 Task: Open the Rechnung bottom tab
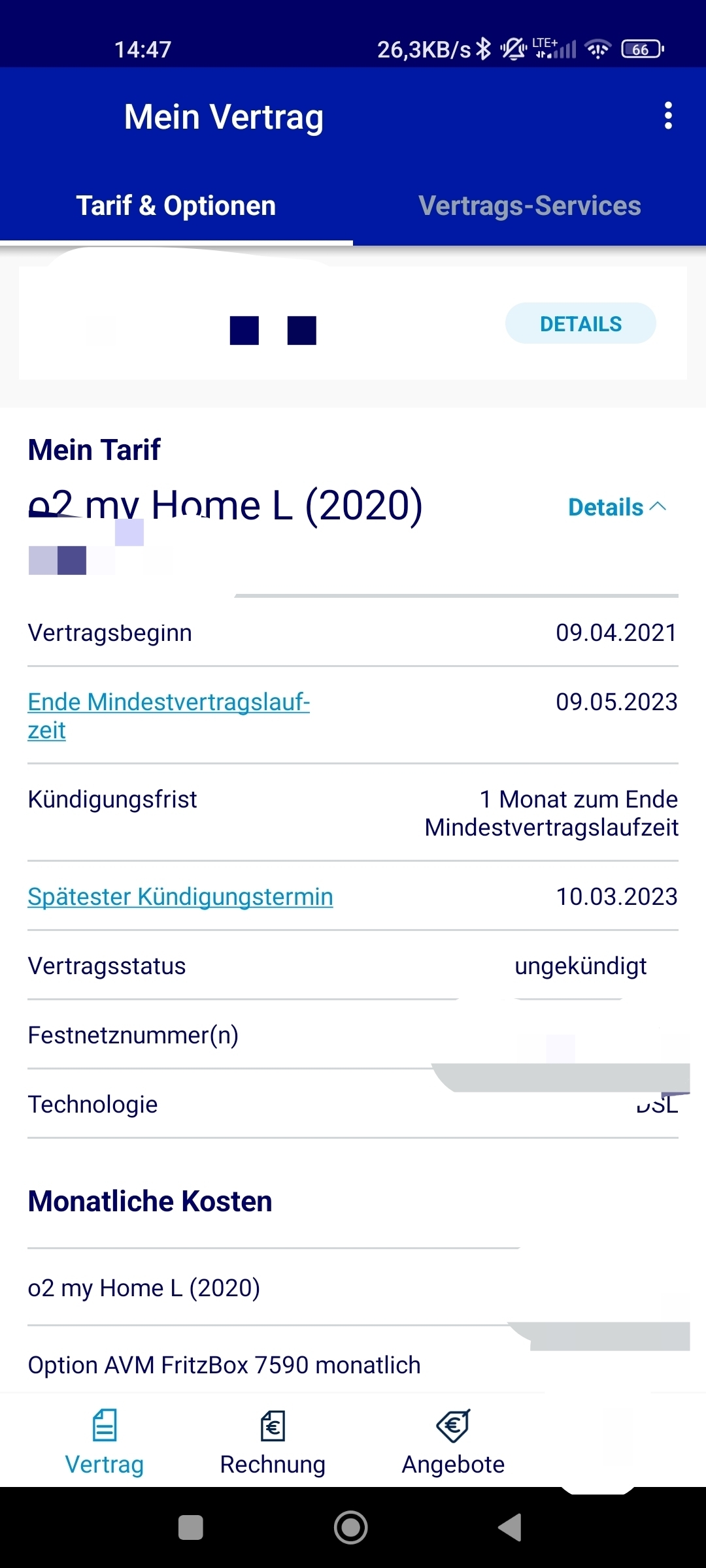coord(273,1442)
